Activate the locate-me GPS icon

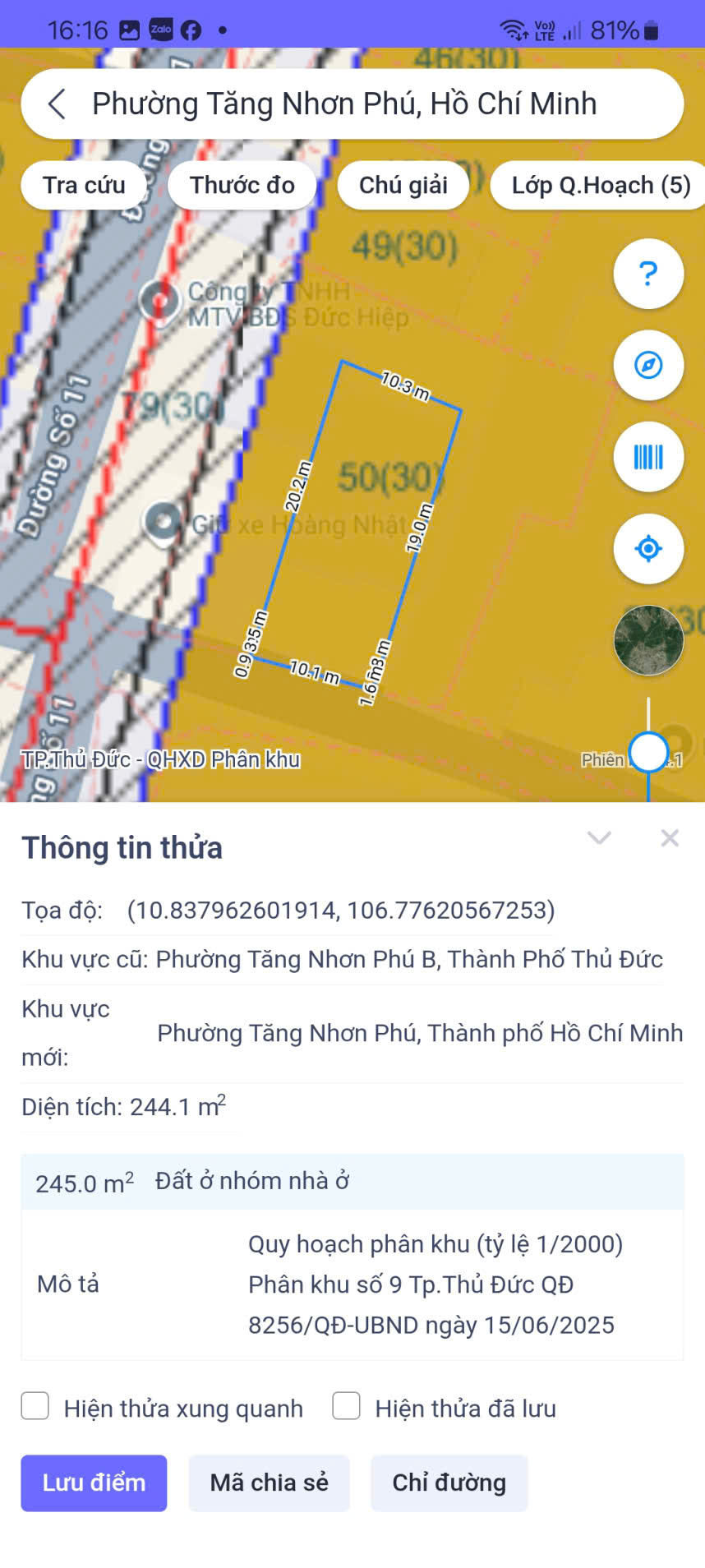click(x=647, y=549)
